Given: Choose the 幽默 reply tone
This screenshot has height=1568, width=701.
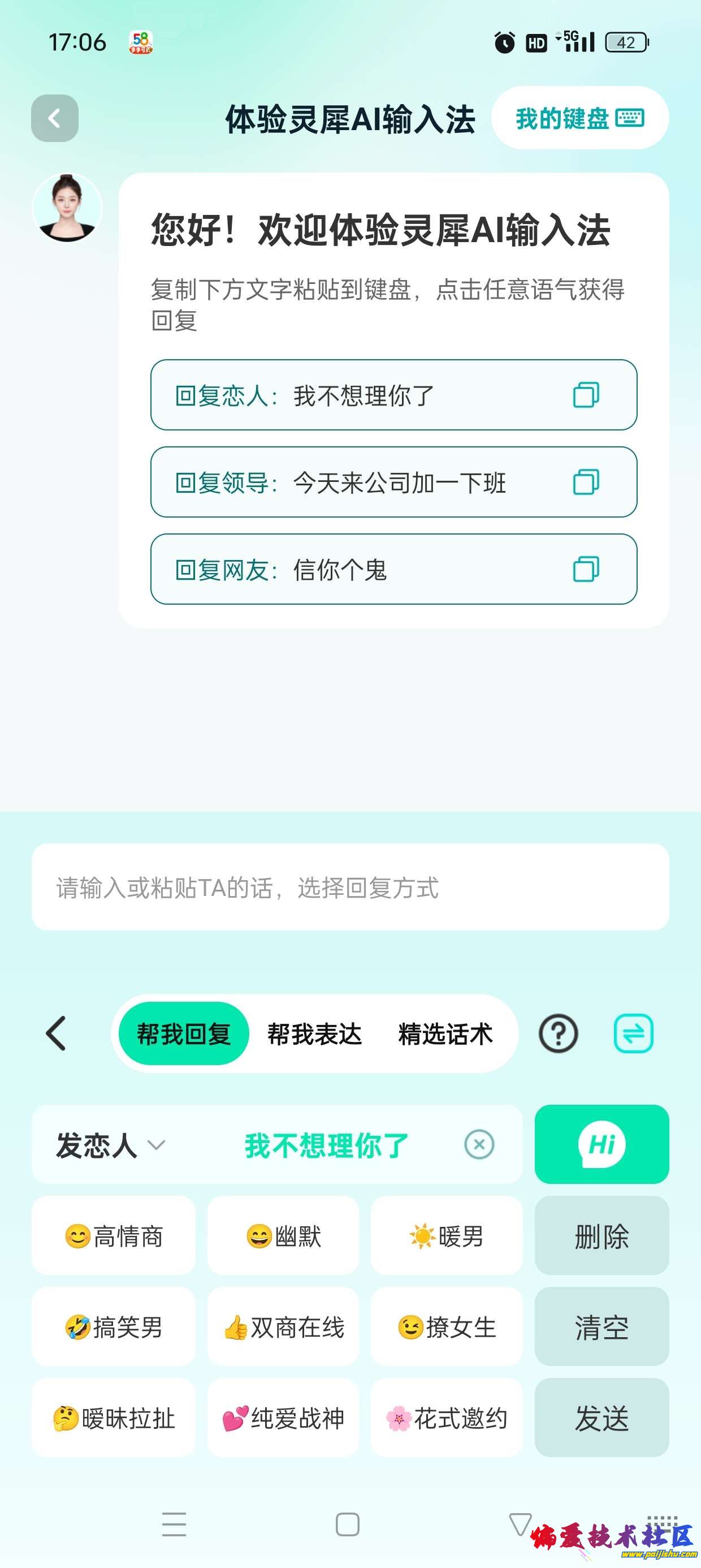Looking at the screenshot, I should pyautogui.click(x=283, y=1237).
